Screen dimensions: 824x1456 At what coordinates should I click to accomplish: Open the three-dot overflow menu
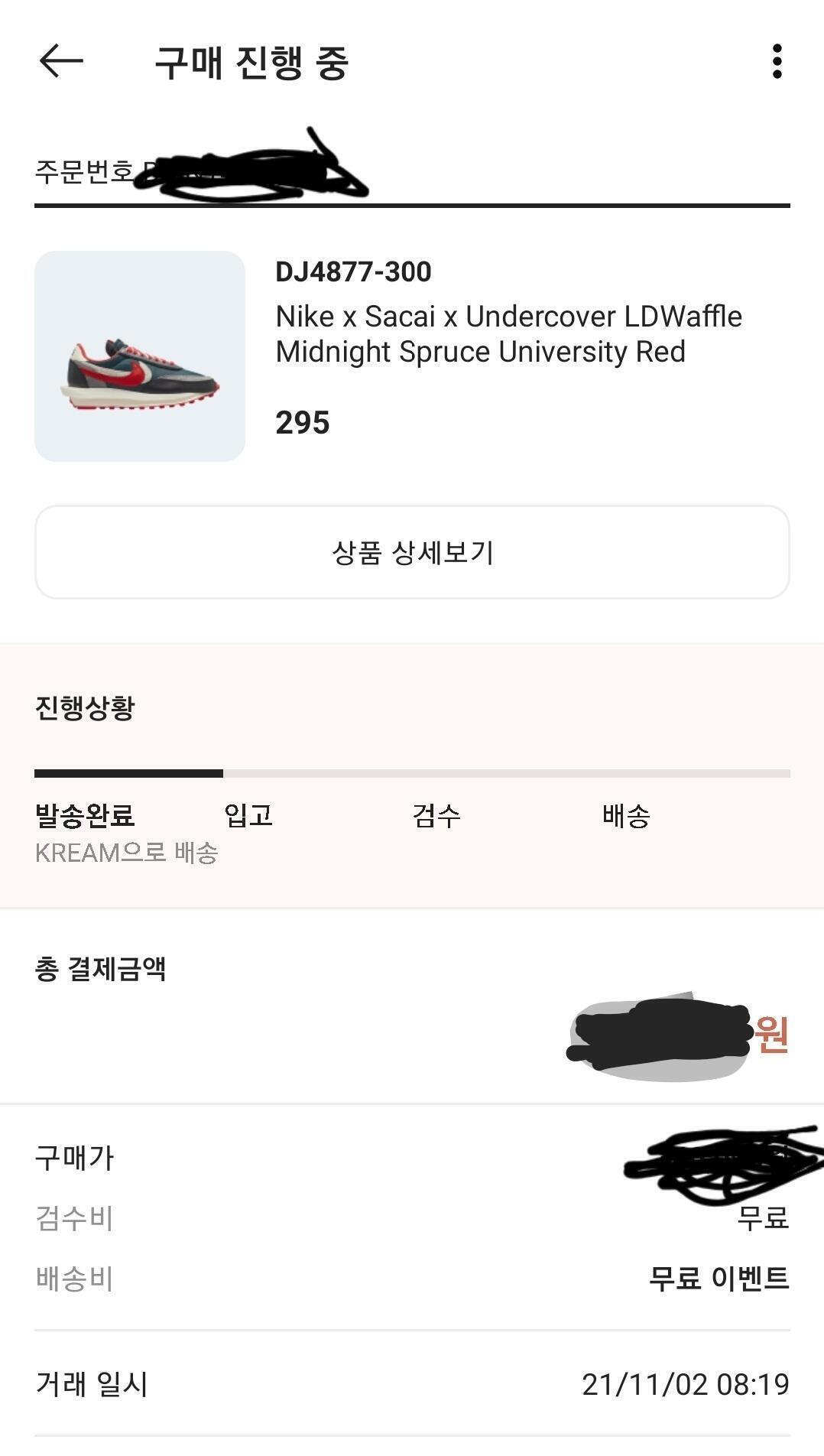pos(777,61)
